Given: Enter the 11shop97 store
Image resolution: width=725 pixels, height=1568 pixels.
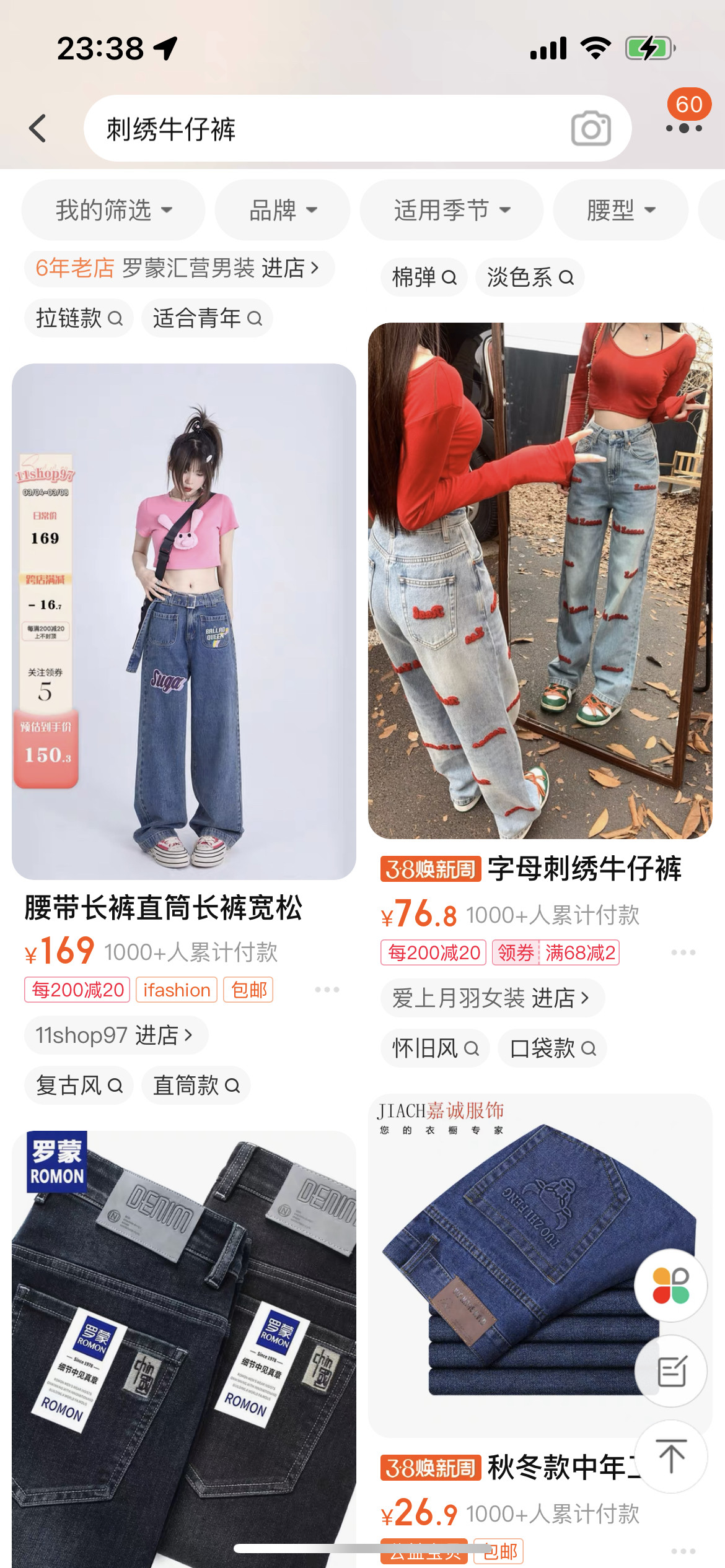Looking at the screenshot, I should (116, 1035).
